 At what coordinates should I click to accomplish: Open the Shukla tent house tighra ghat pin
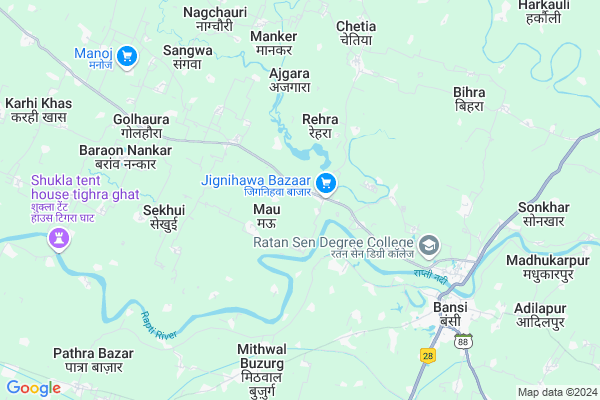pos(58,239)
